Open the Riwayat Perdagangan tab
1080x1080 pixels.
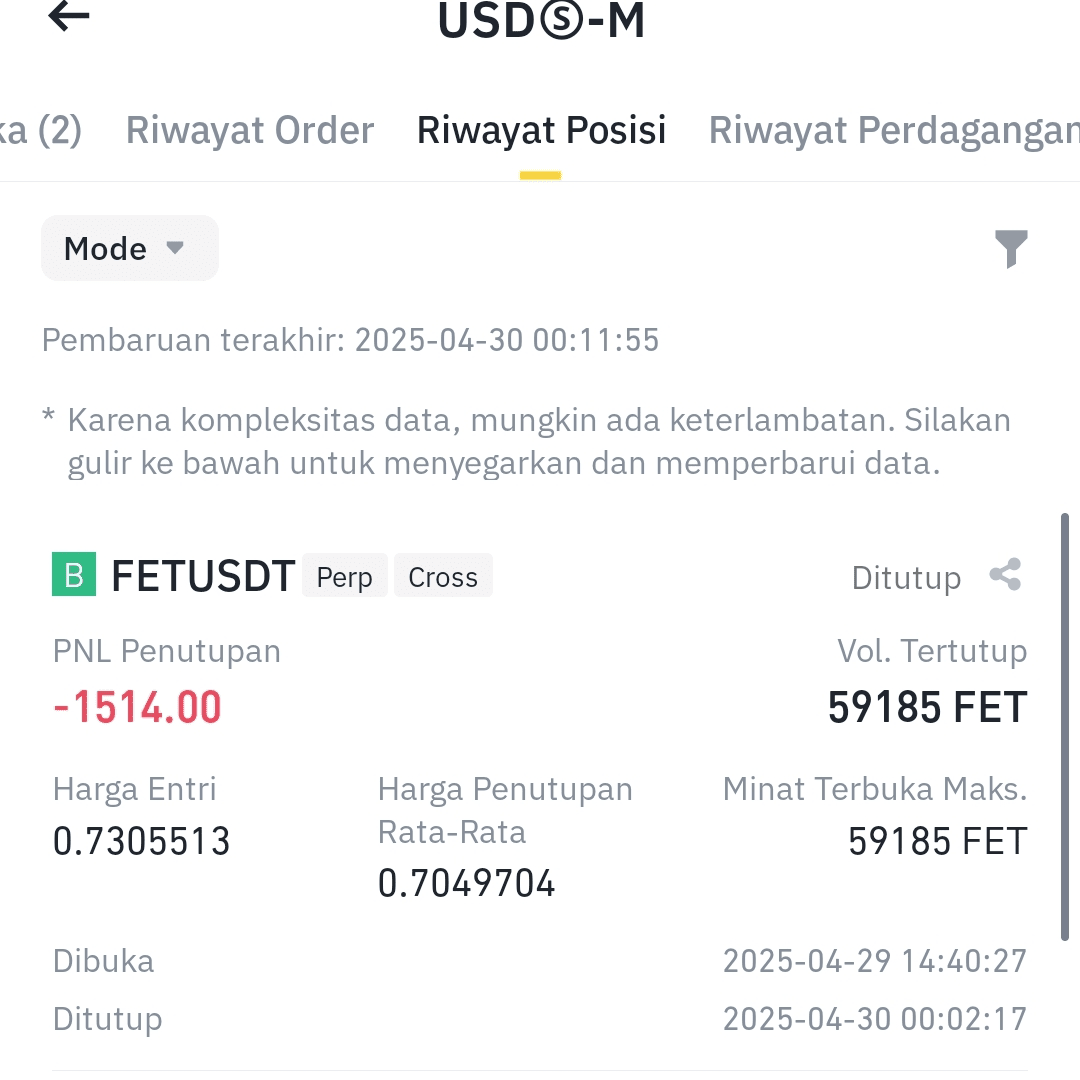[894, 130]
